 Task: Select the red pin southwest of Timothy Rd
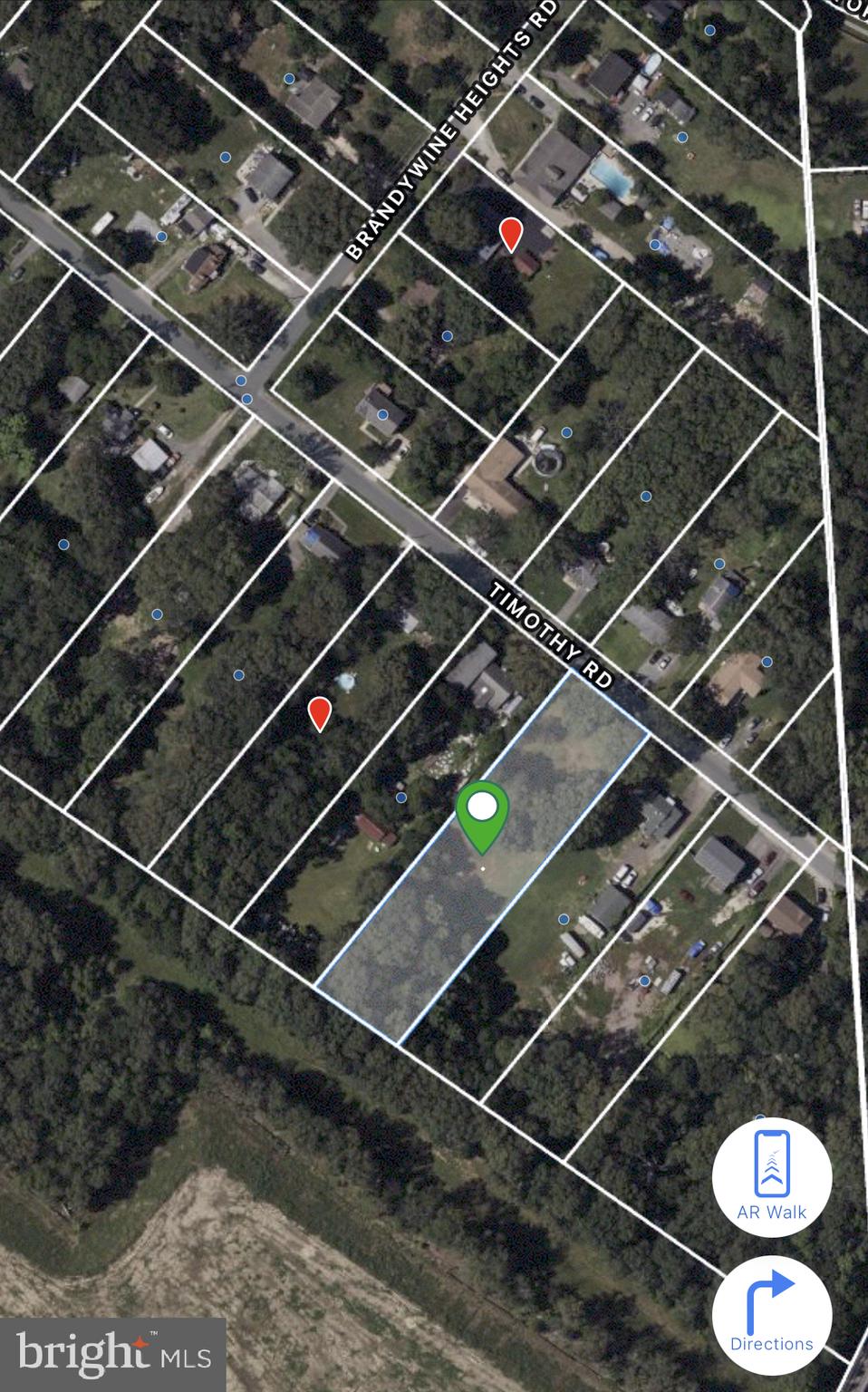click(x=318, y=713)
